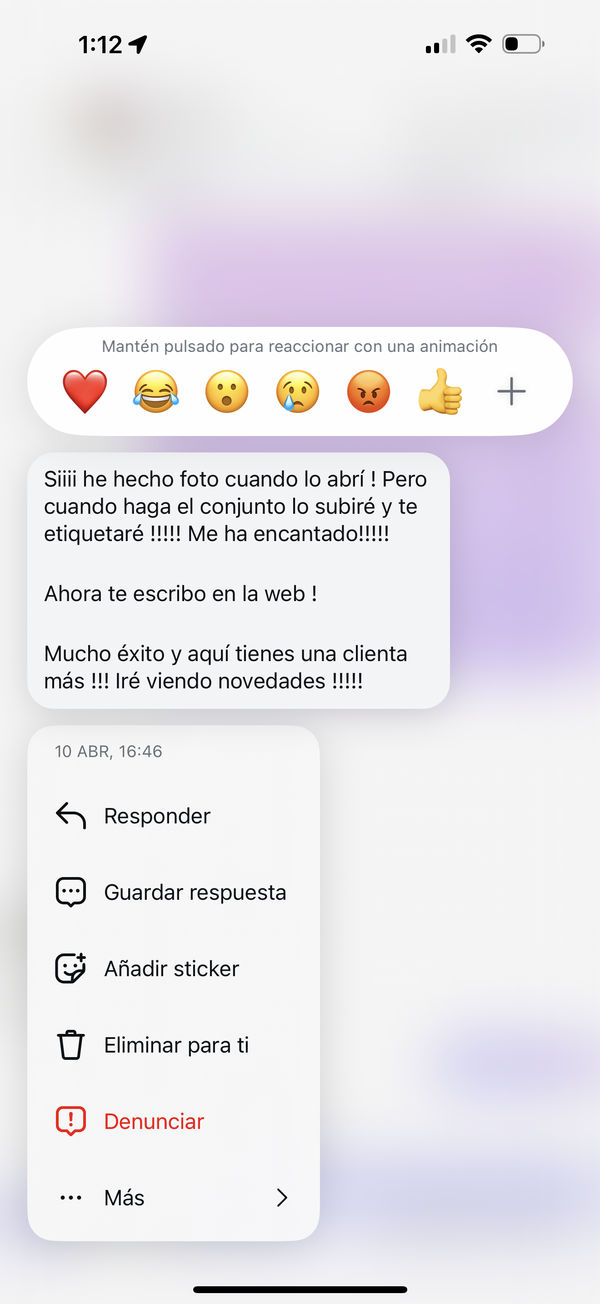Image resolution: width=600 pixels, height=1304 pixels.
Task: React with the crying face emoji
Action: (x=298, y=392)
